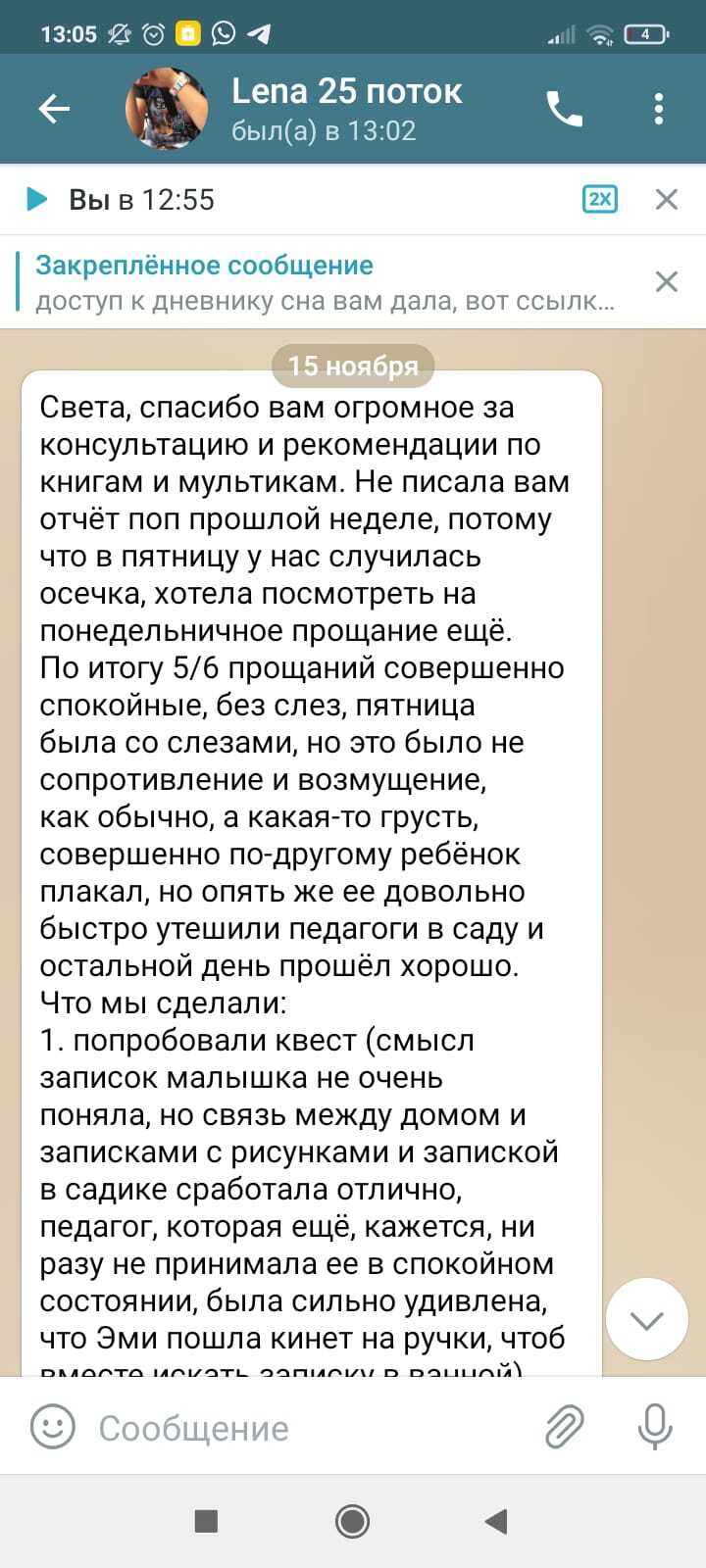706x1568 pixels.
Task: Open the emoji picker
Action: 53,1428
